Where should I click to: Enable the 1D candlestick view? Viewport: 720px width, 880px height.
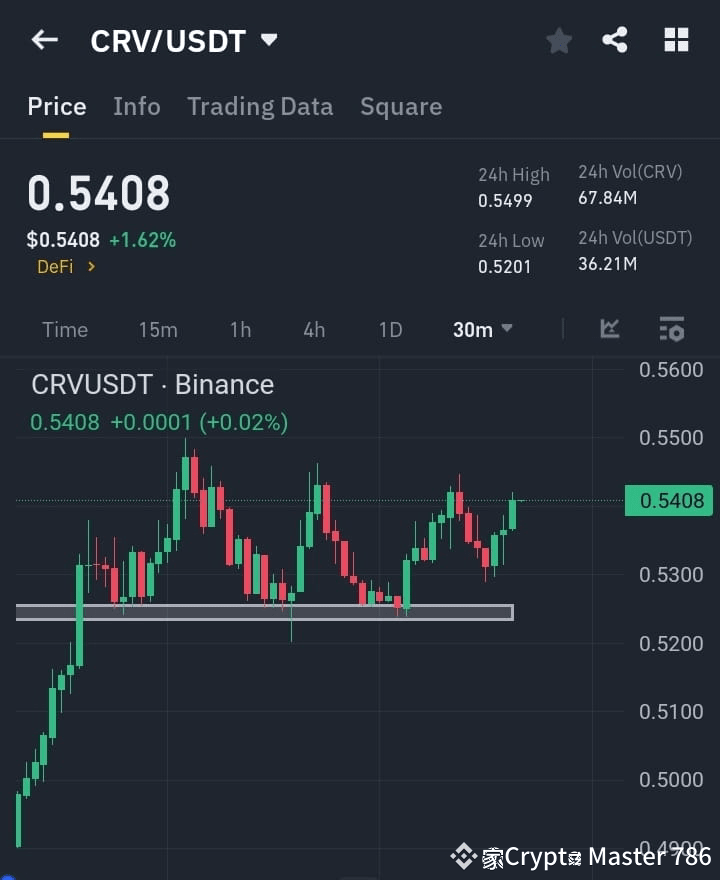390,329
